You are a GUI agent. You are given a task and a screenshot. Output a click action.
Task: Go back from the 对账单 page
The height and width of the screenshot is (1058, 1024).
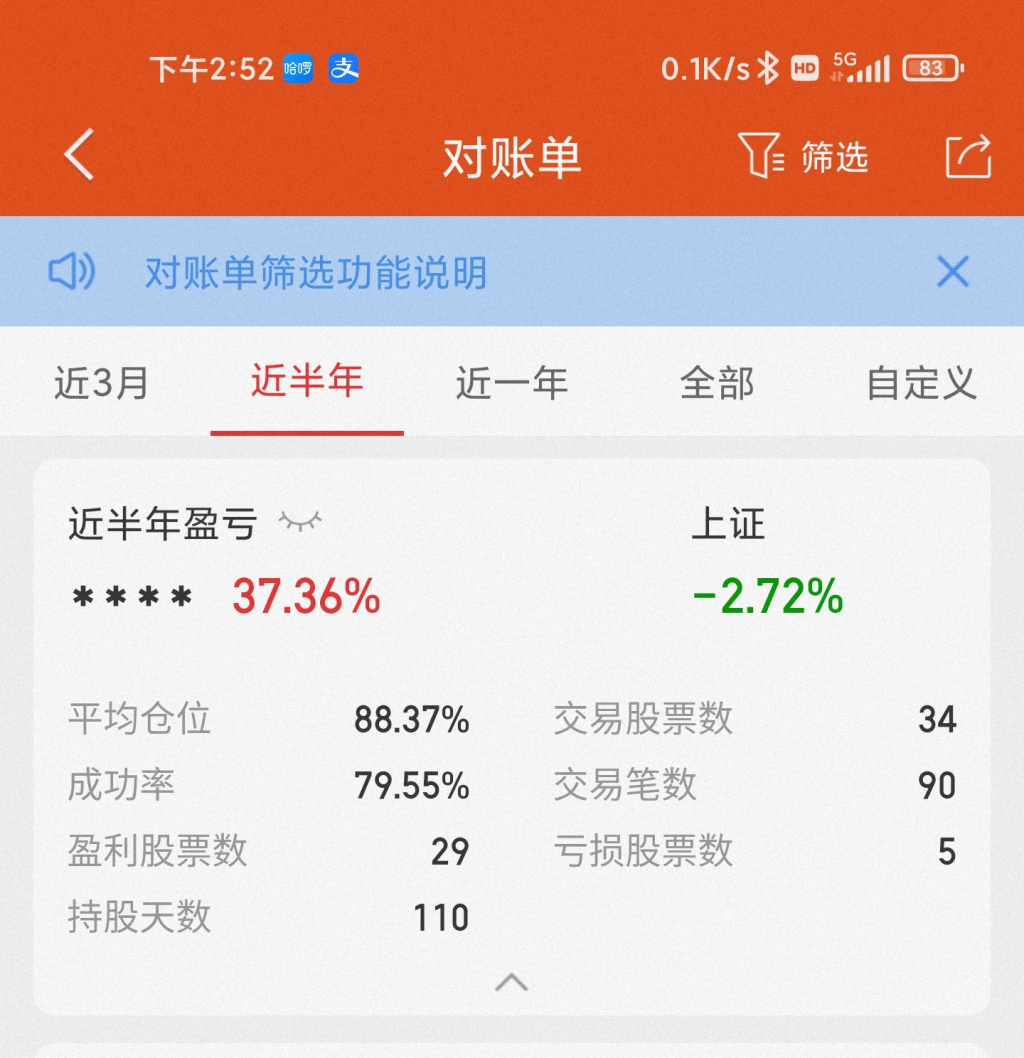click(x=80, y=157)
